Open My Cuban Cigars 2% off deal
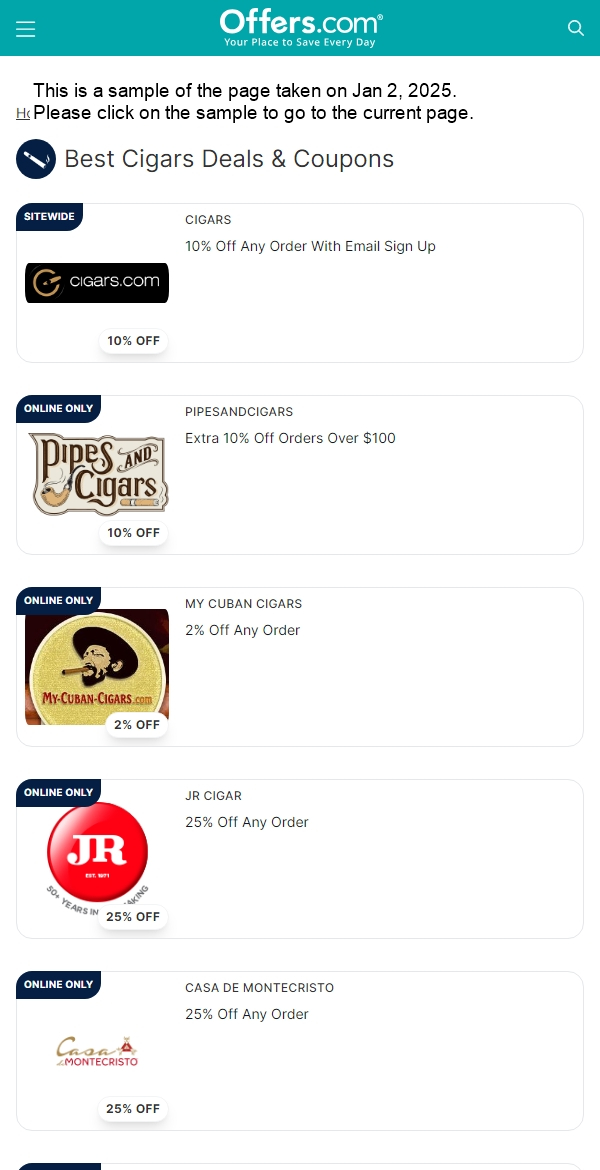The image size is (600, 1170). (242, 630)
